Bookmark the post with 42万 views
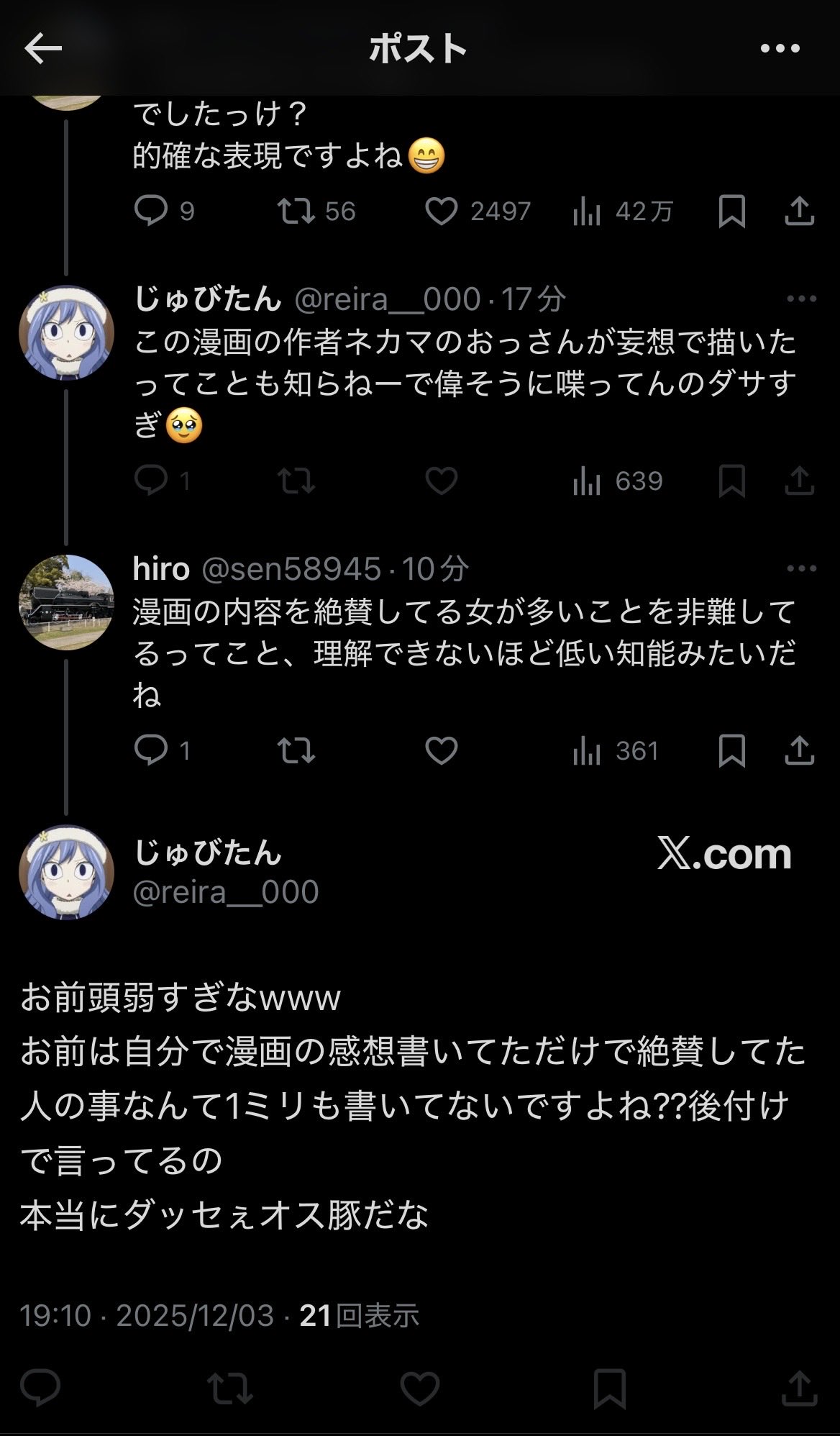 click(731, 211)
